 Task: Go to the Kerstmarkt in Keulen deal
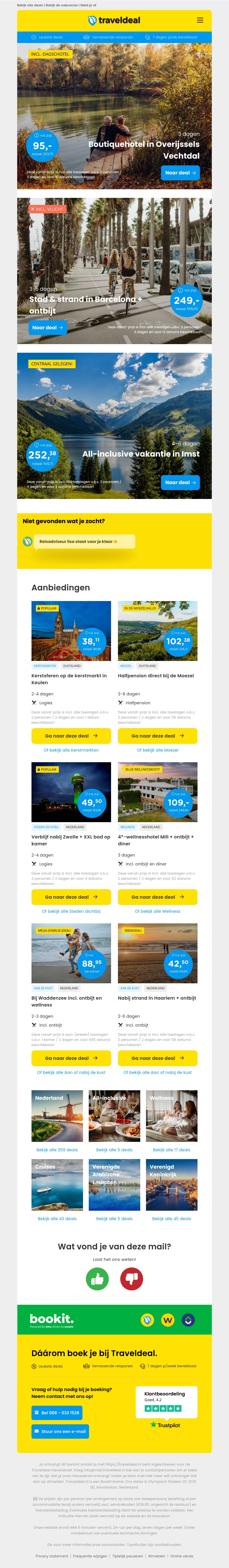71,736
